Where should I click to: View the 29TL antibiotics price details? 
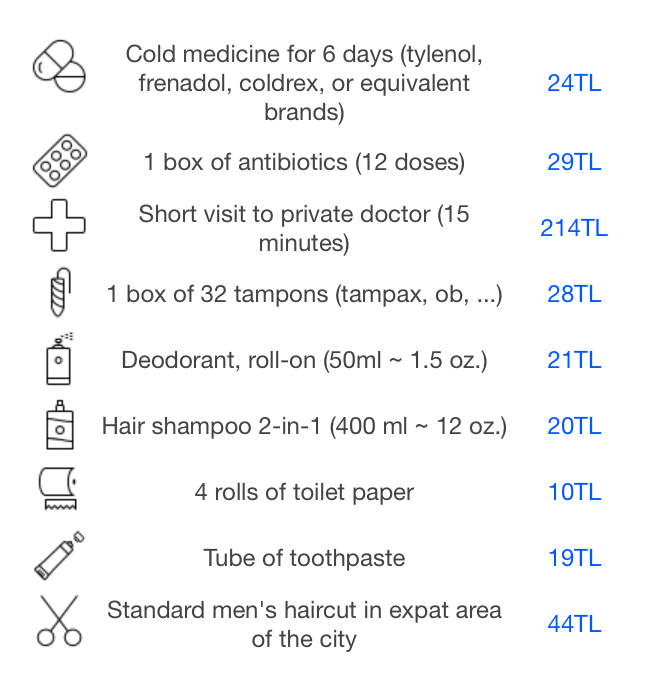[x=574, y=161]
